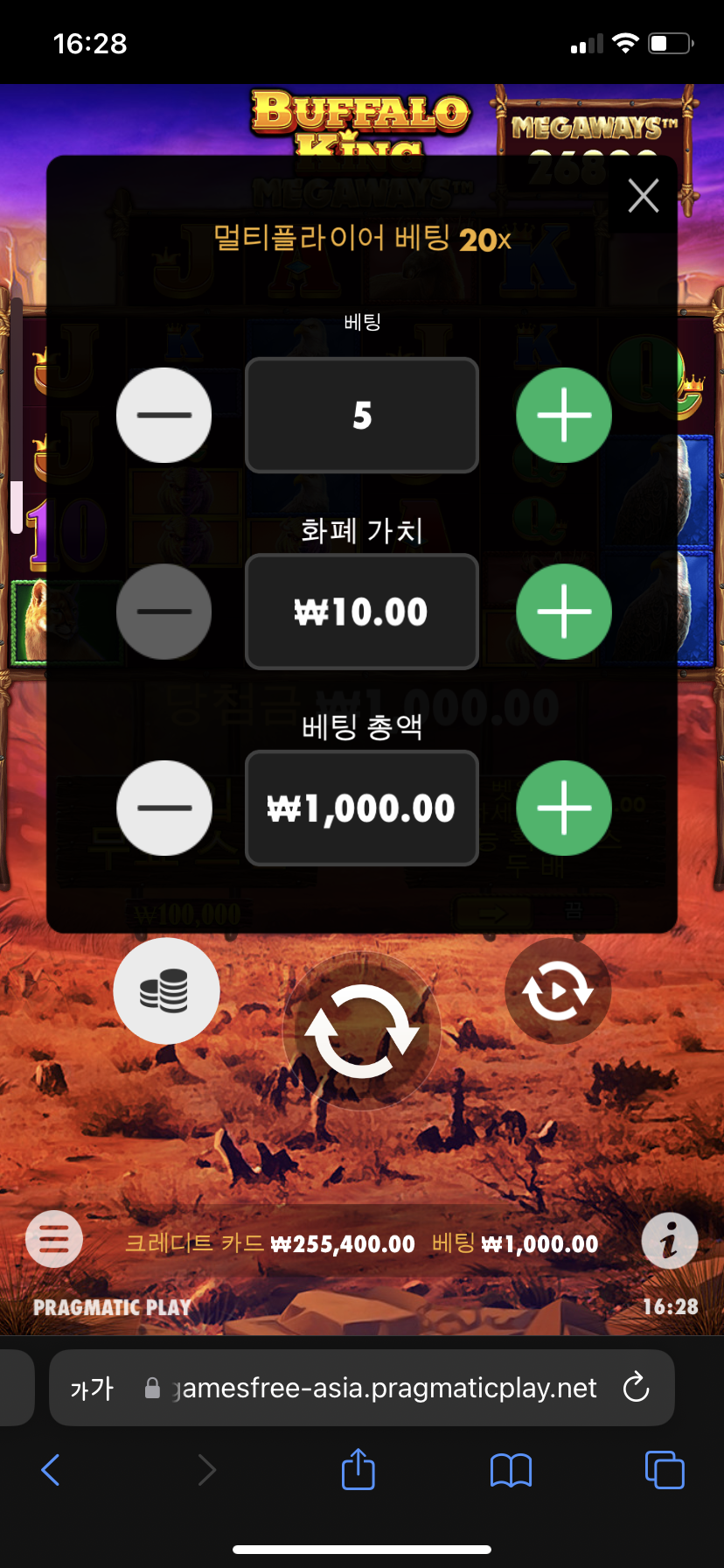Close the multiplier betting panel
The height and width of the screenshot is (1568, 724).
click(x=644, y=195)
